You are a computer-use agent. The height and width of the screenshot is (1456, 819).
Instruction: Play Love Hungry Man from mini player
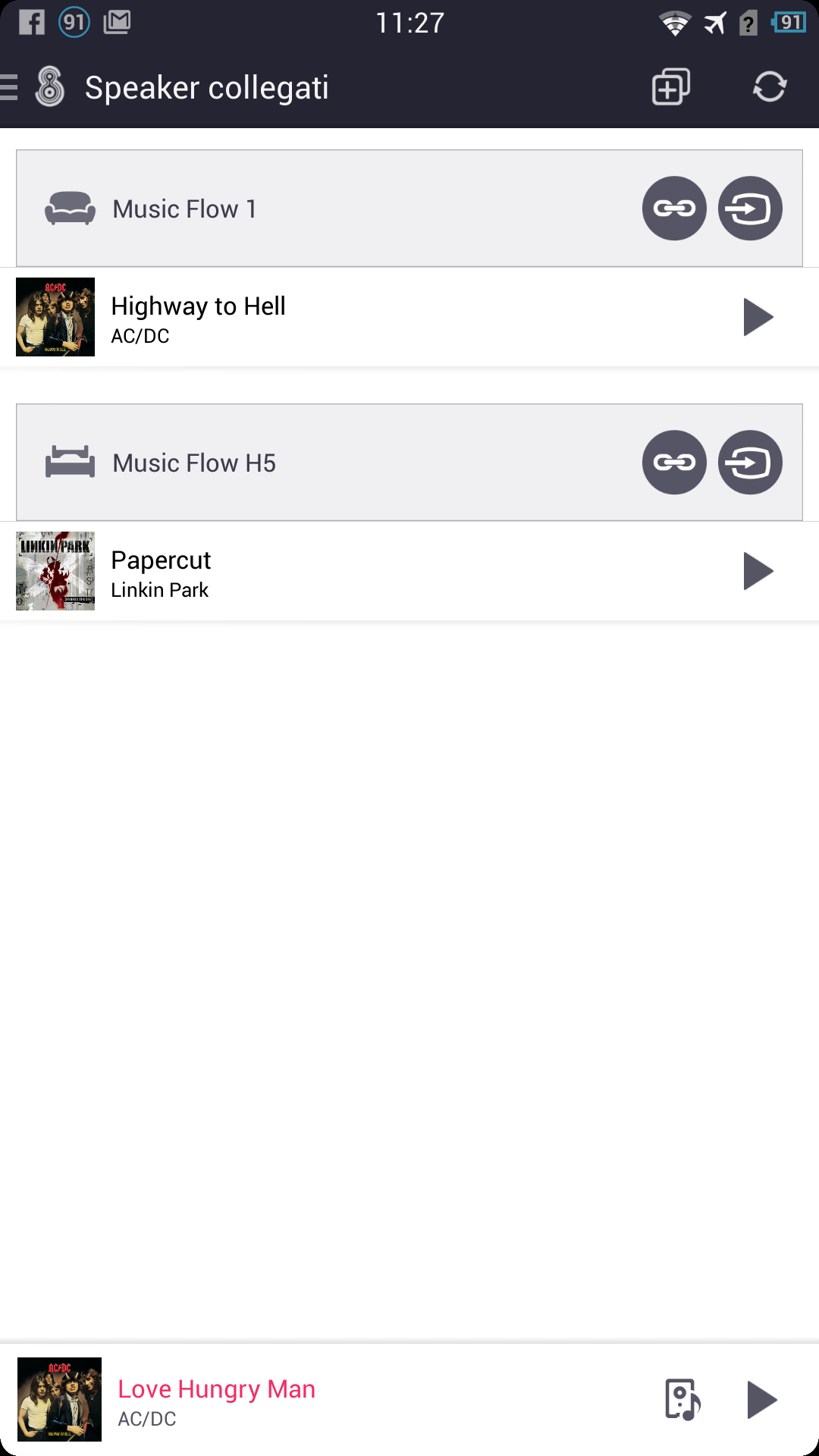(x=762, y=1399)
